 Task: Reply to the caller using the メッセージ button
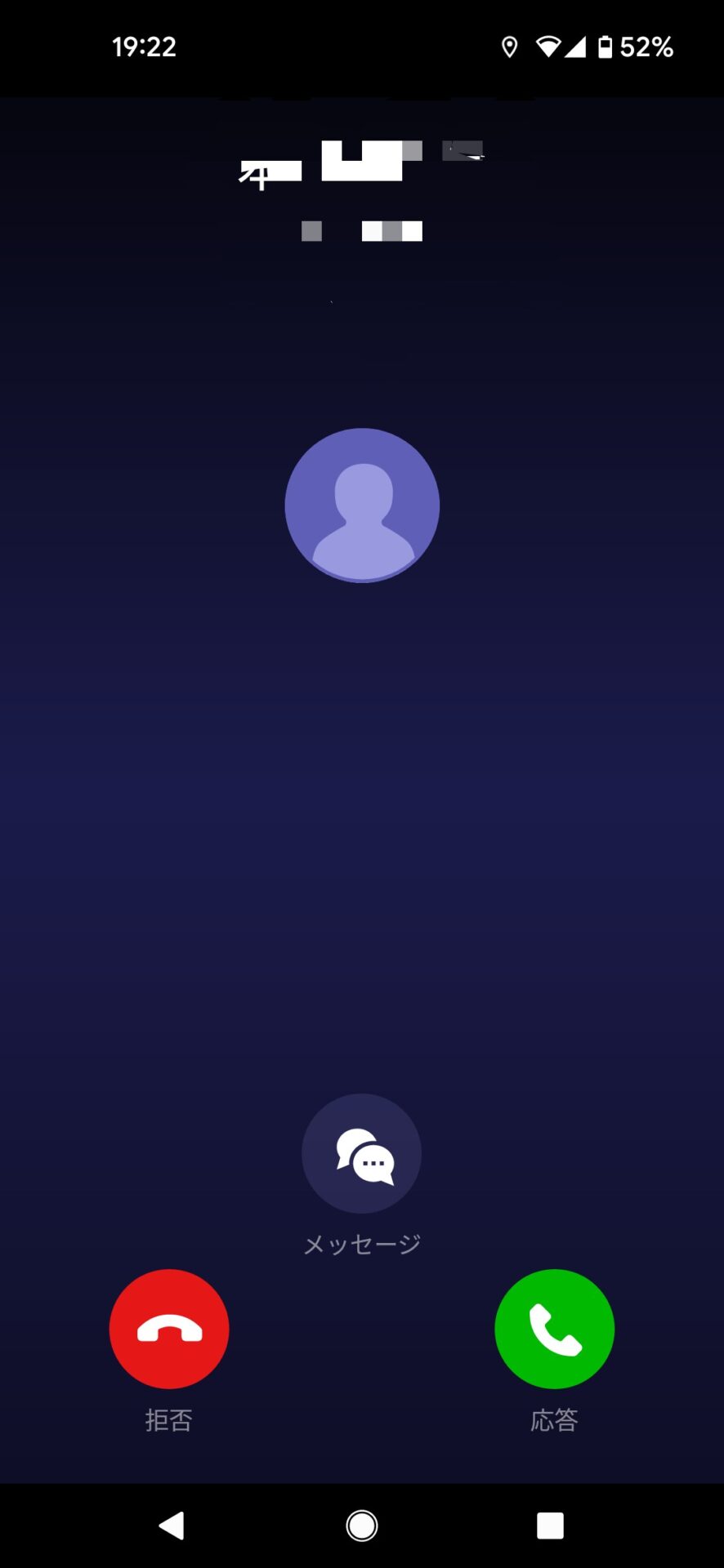pyautogui.click(x=361, y=1154)
